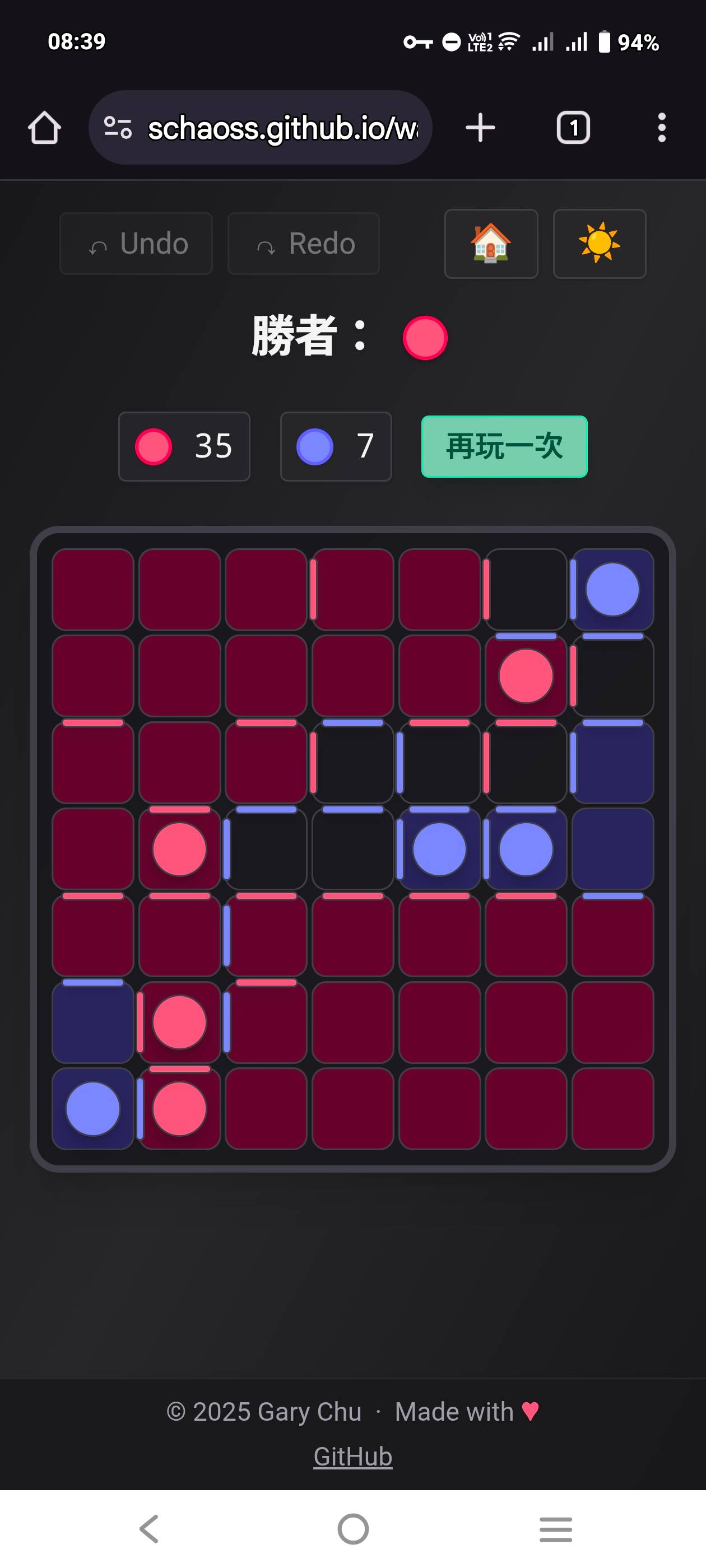Tap the system back button

click(149, 1528)
